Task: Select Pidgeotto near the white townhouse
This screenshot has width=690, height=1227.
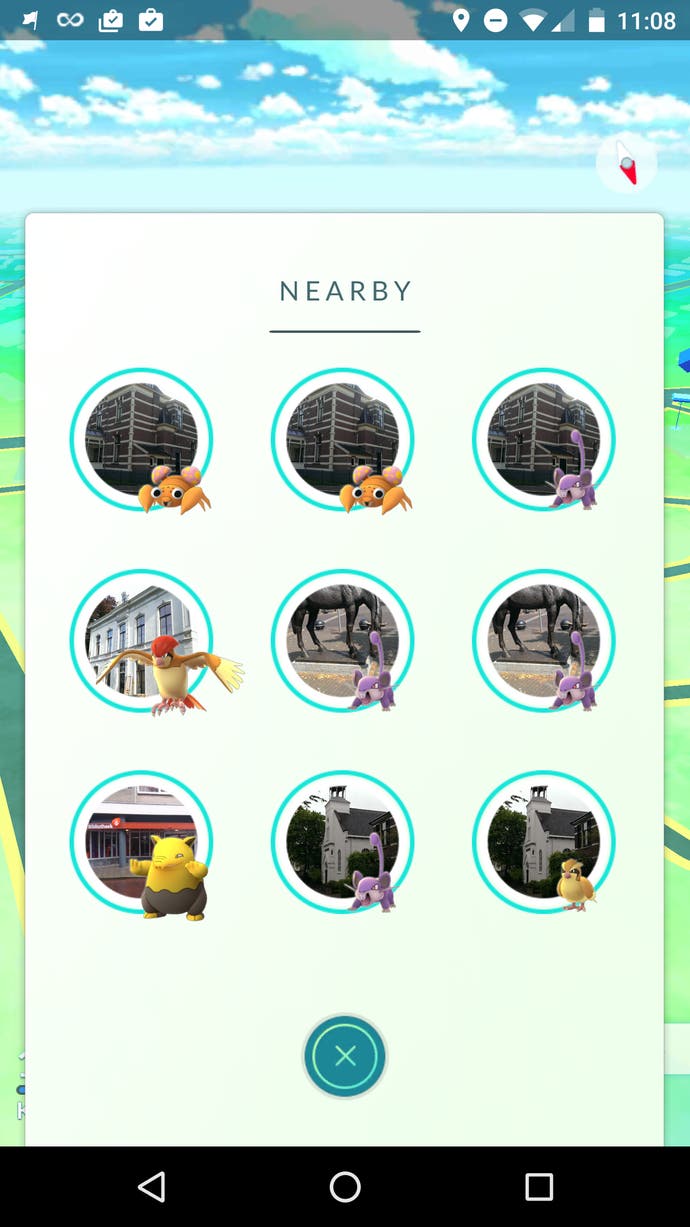Action: (x=141, y=641)
